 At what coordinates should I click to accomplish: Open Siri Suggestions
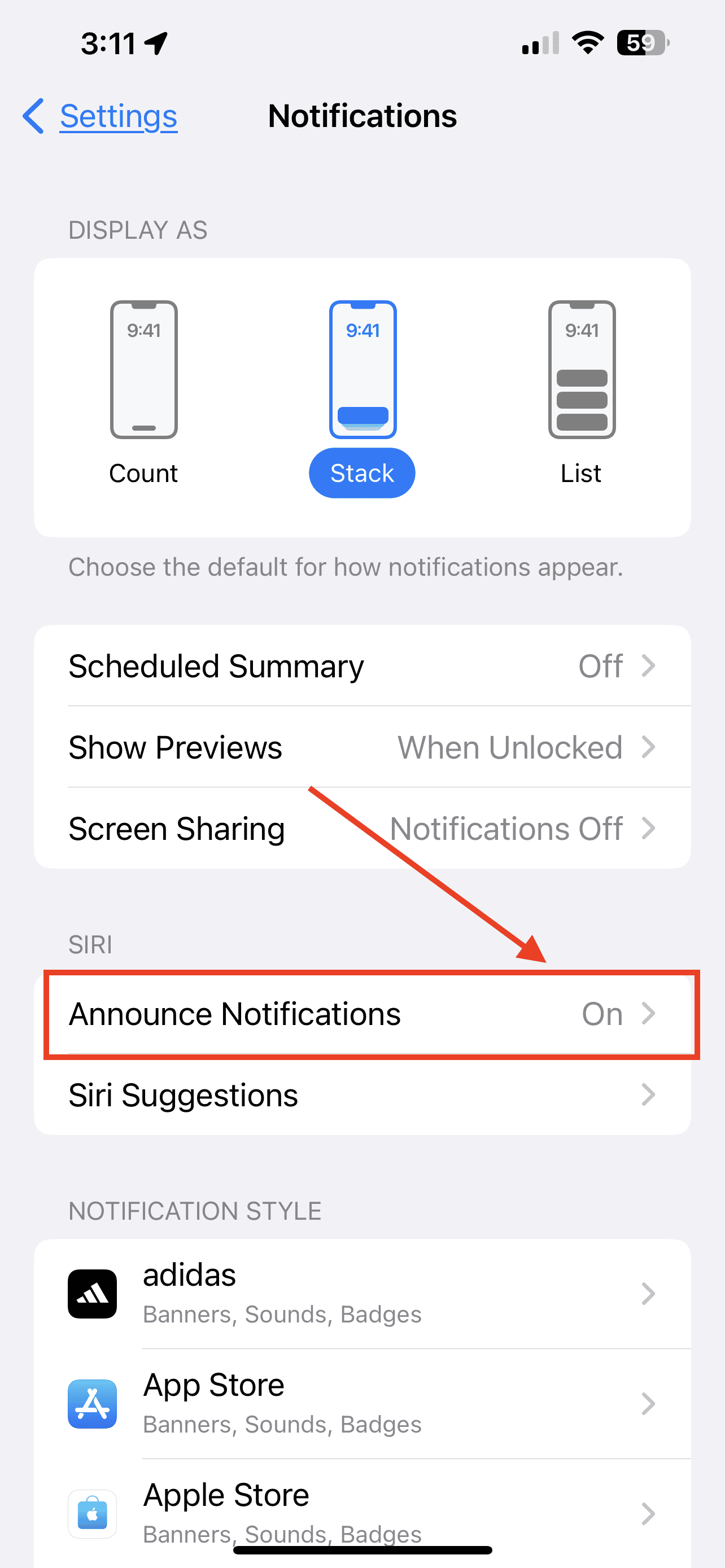[362, 1095]
